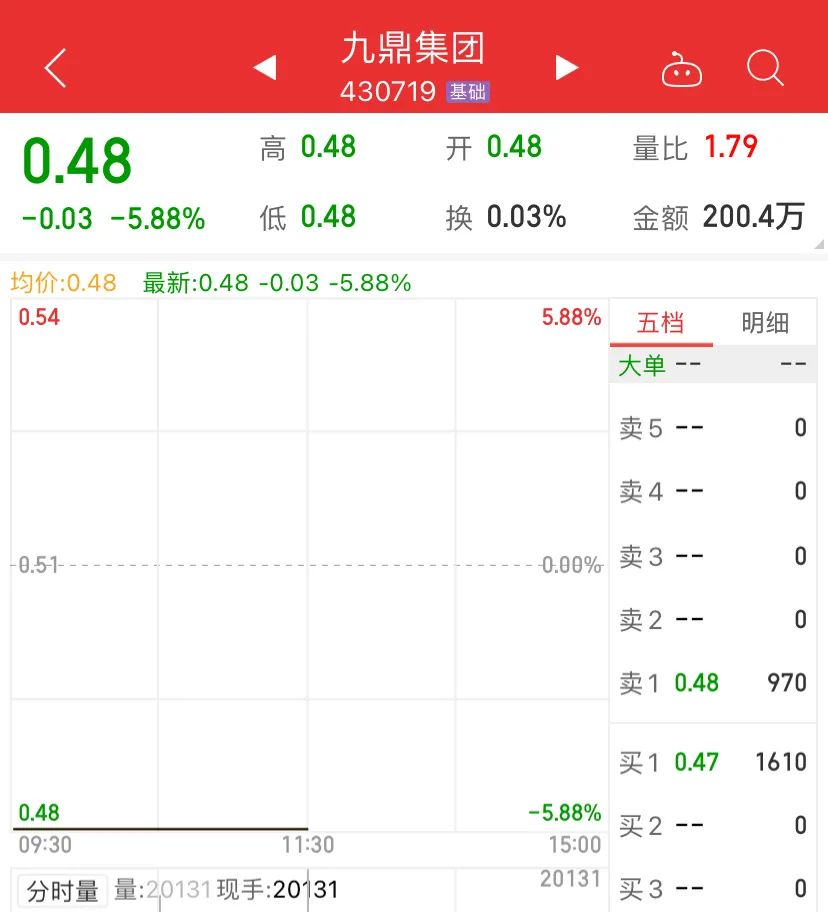Open the search function
This screenshot has width=828, height=912.
764,68
